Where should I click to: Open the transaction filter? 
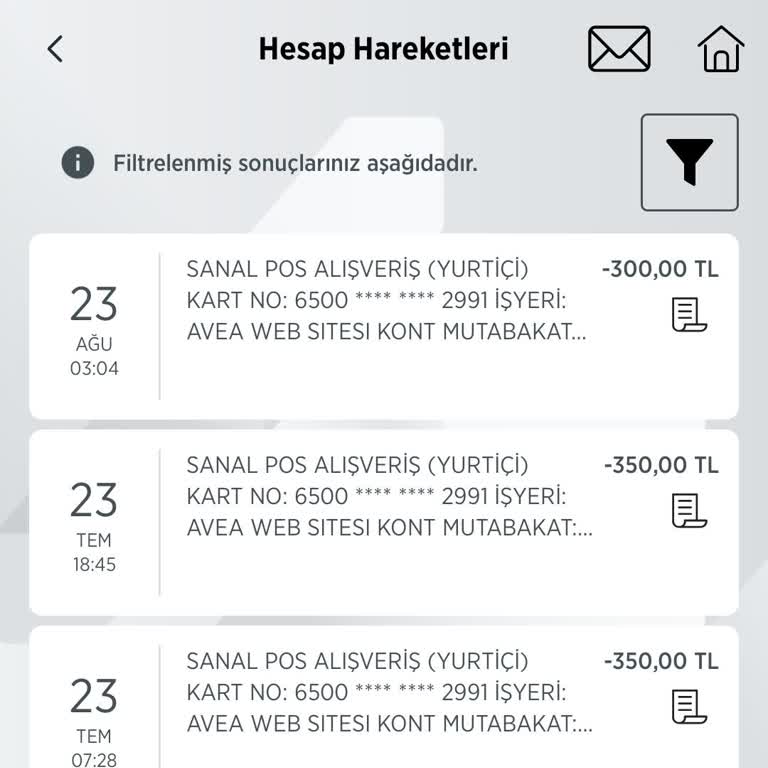click(689, 162)
